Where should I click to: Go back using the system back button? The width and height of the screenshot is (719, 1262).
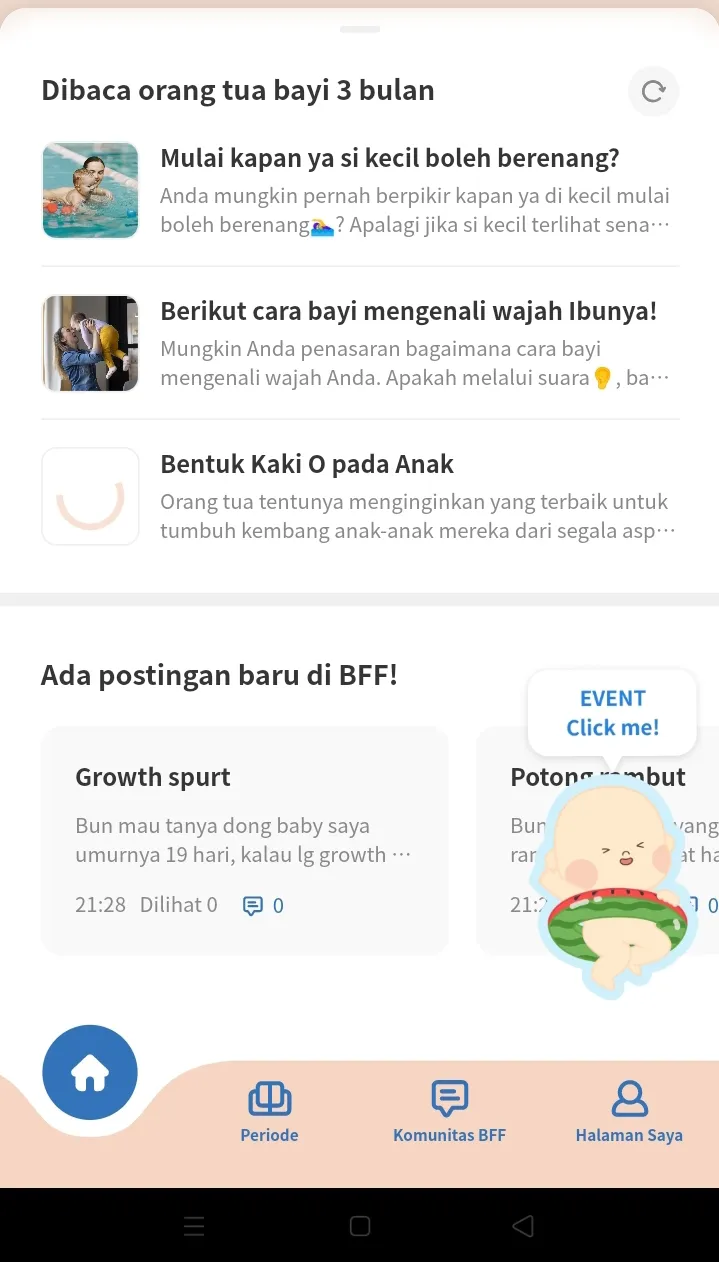(522, 1226)
